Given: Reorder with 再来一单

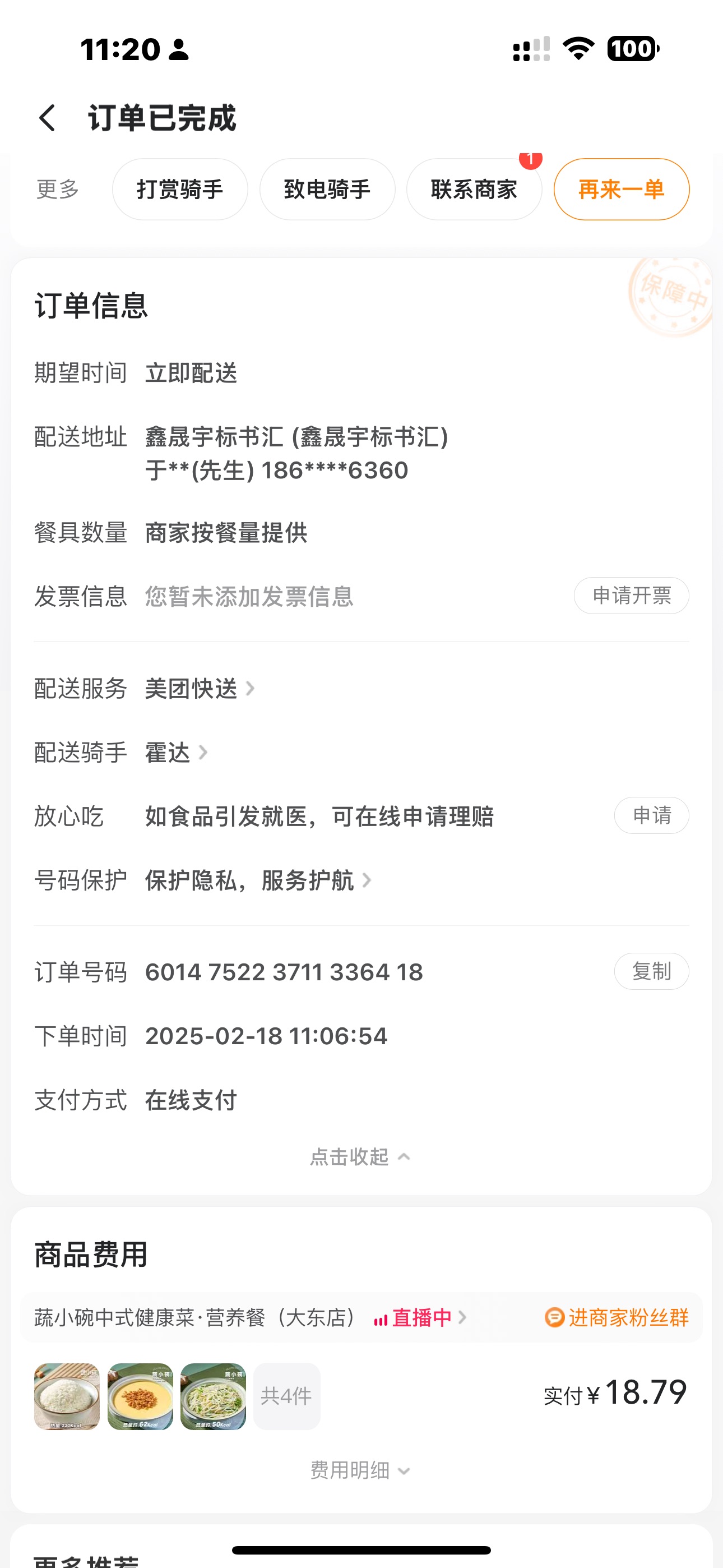Looking at the screenshot, I should (621, 190).
